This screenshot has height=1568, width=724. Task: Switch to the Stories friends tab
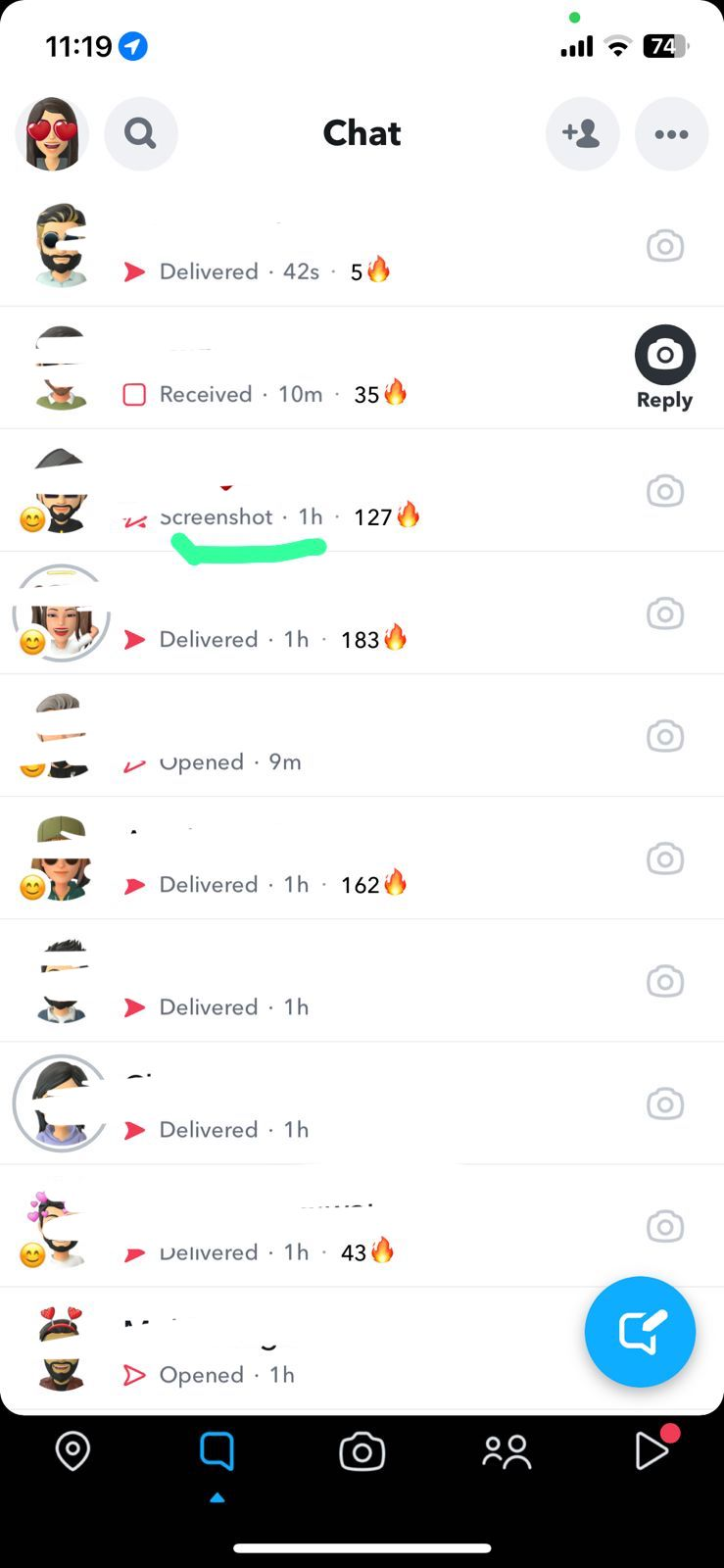[x=507, y=1451]
